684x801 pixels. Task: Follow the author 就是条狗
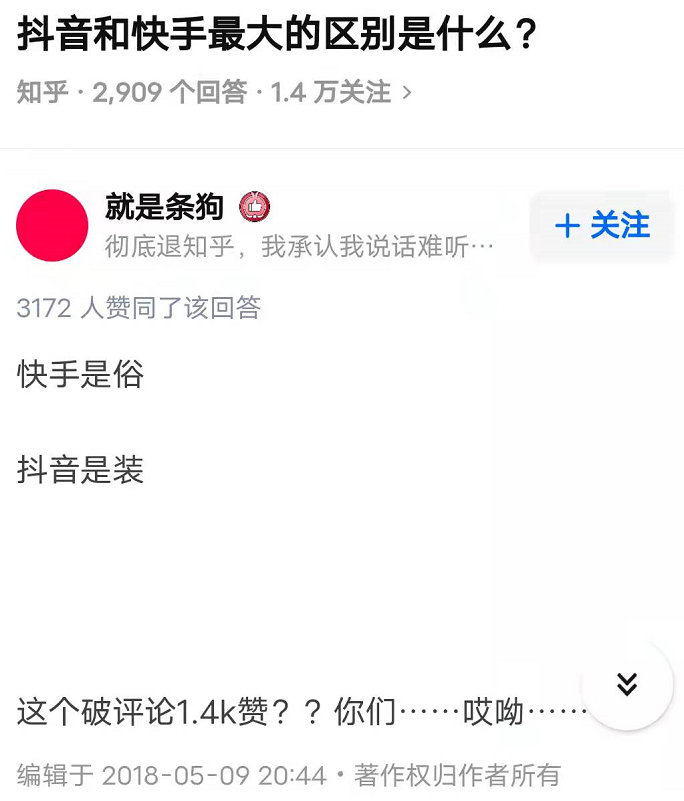pos(602,226)
